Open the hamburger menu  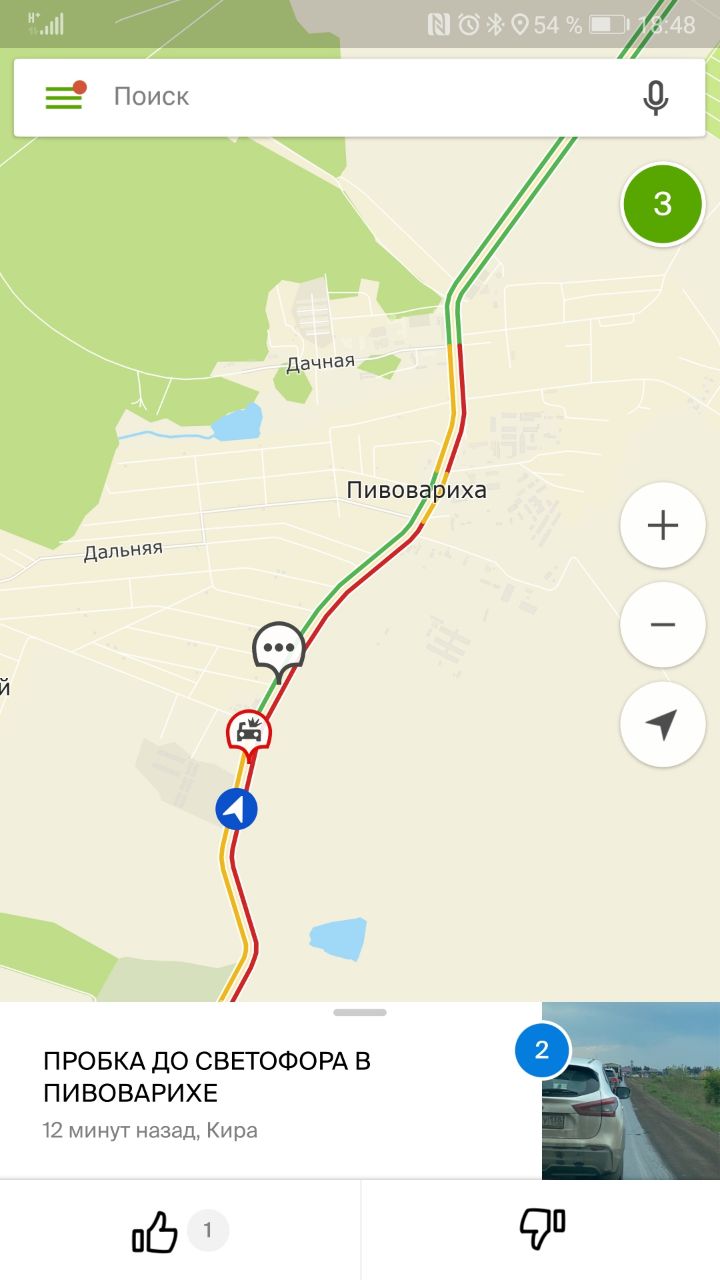tap(64, 97)
